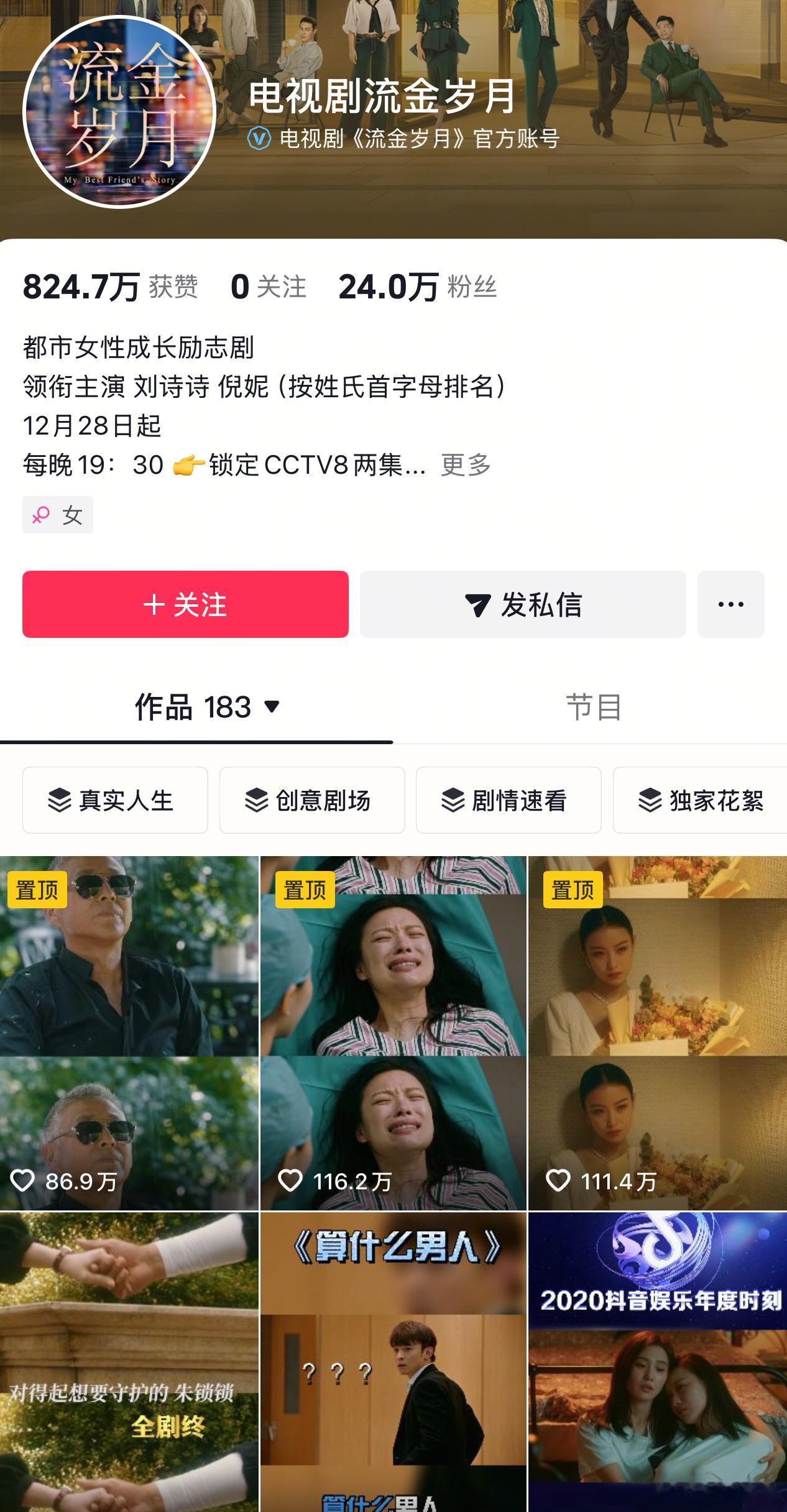
Task: Open the 剧情速看 collection icon
Action: point(453,801)
